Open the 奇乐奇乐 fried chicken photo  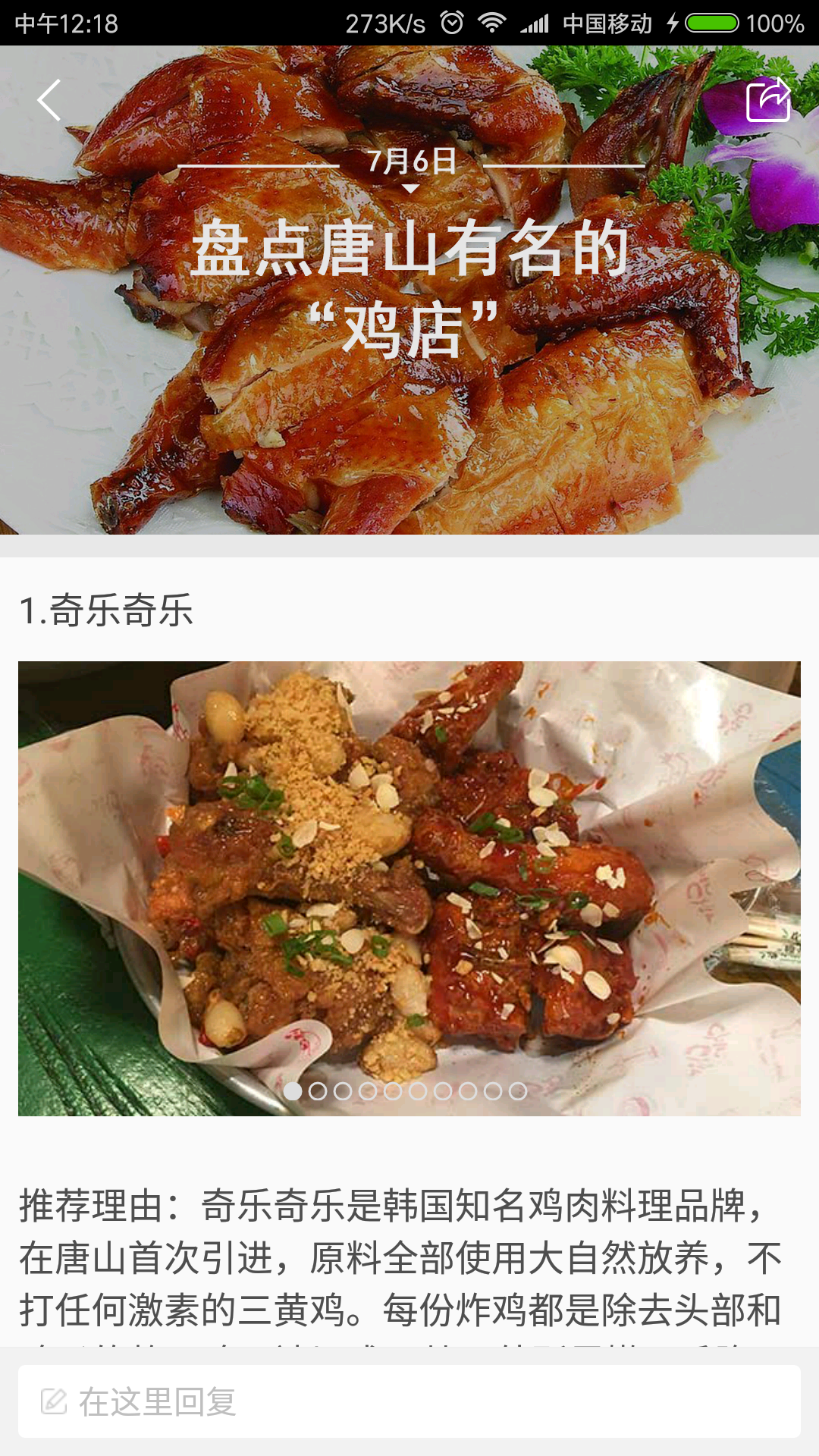[409, 872]
